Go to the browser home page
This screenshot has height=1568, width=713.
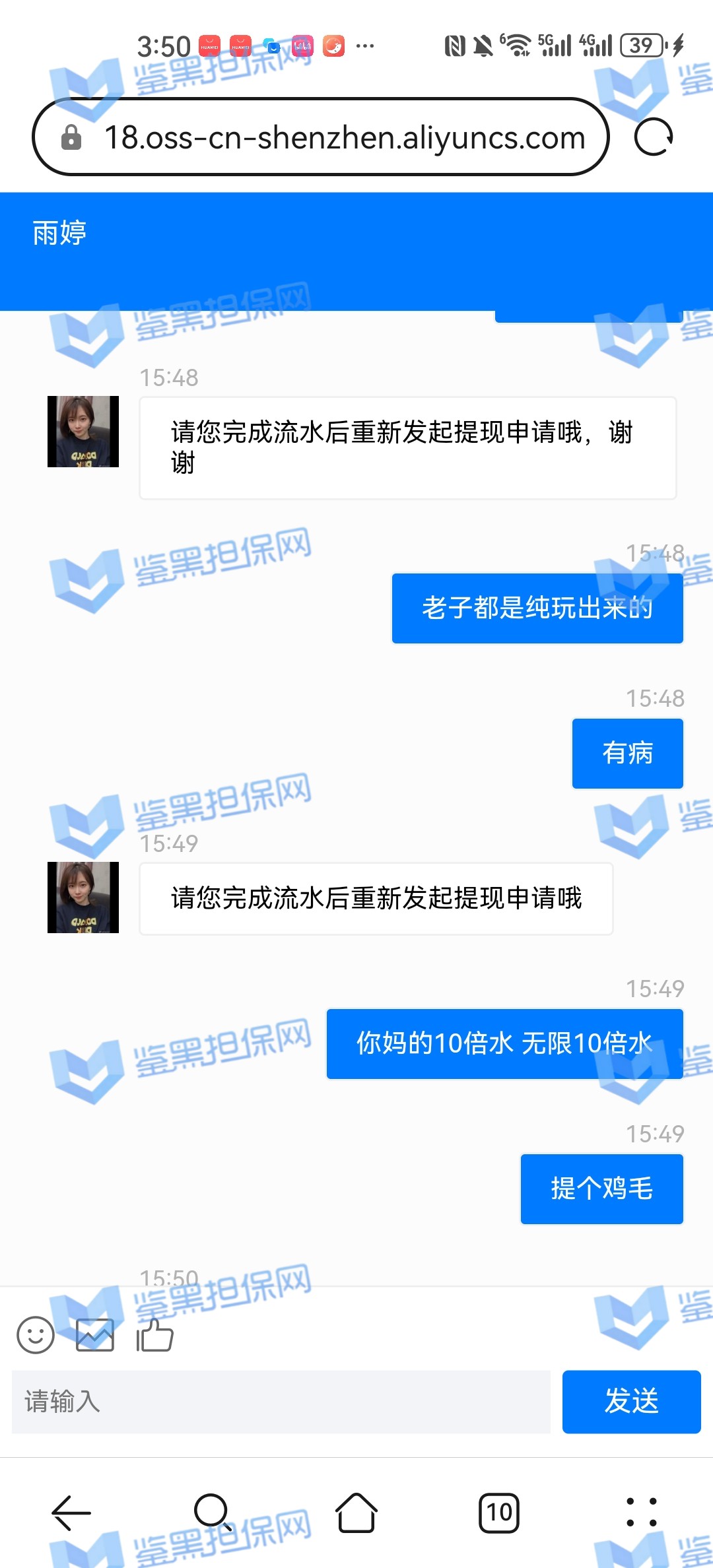click(x=356, y=1512)
